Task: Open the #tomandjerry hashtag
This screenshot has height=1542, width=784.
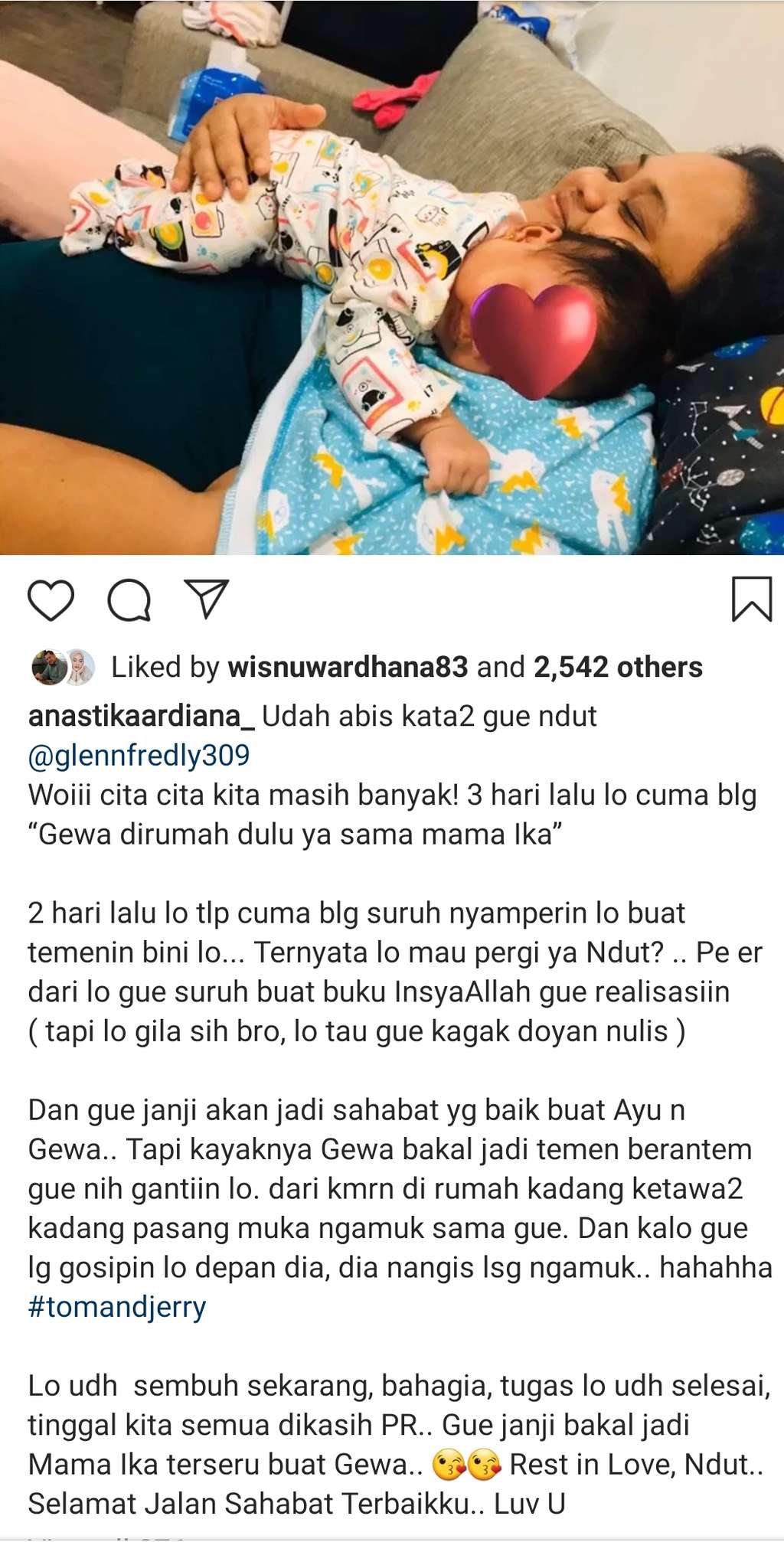Action: [117, 1307]
